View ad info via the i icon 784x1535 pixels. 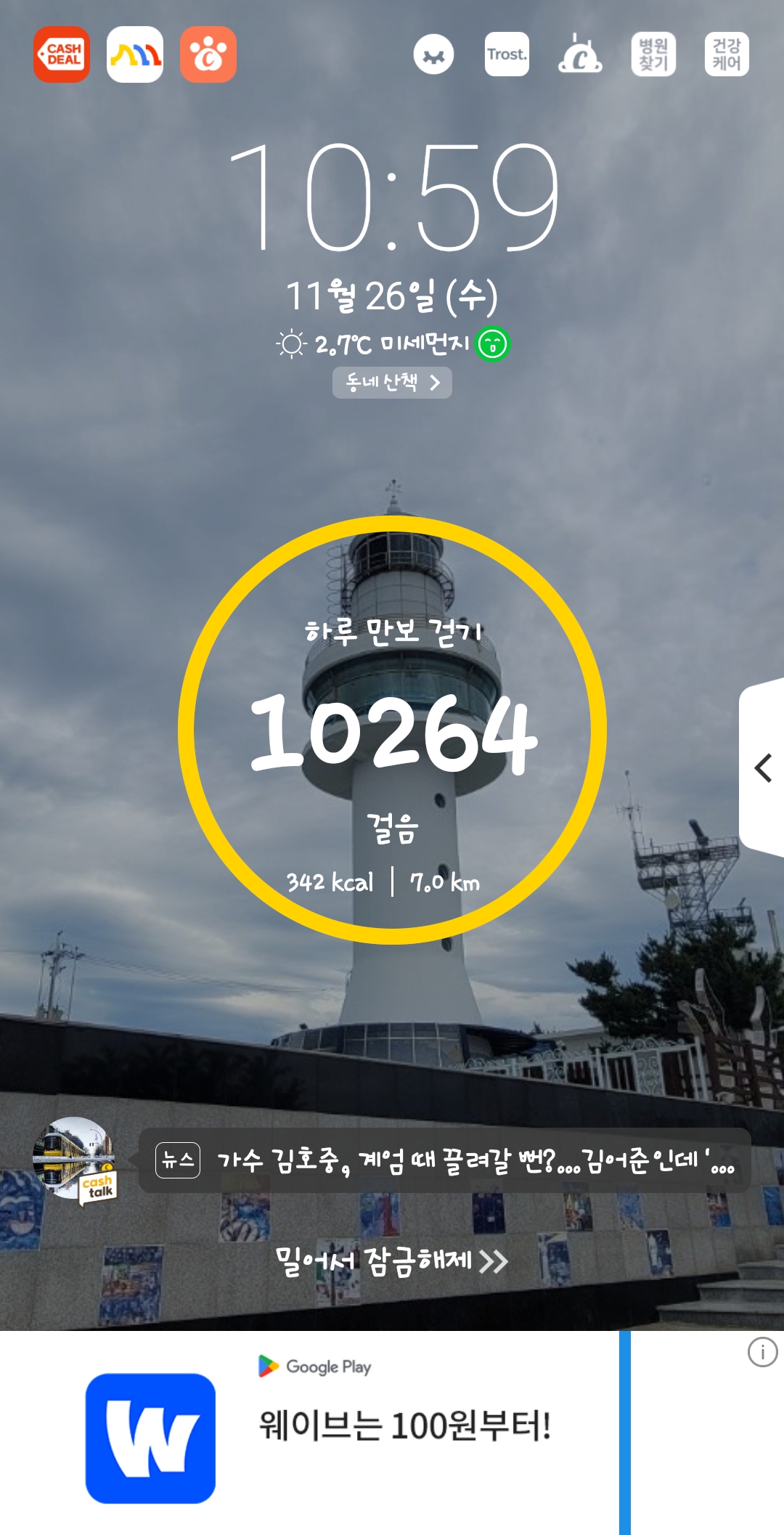(762, 1352)
